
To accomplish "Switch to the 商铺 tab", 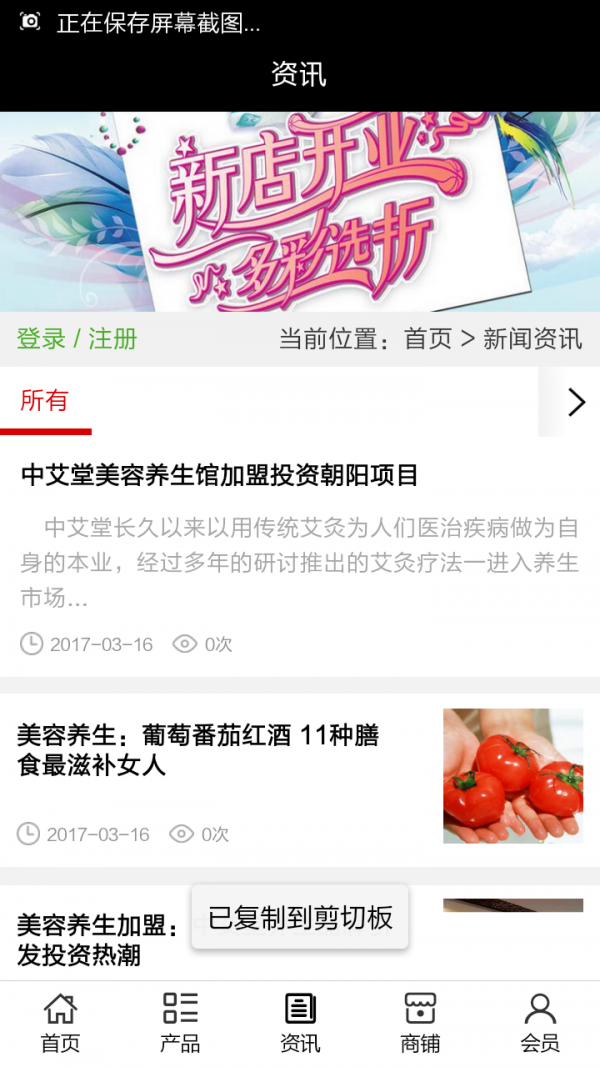I will coord(420,1023).
